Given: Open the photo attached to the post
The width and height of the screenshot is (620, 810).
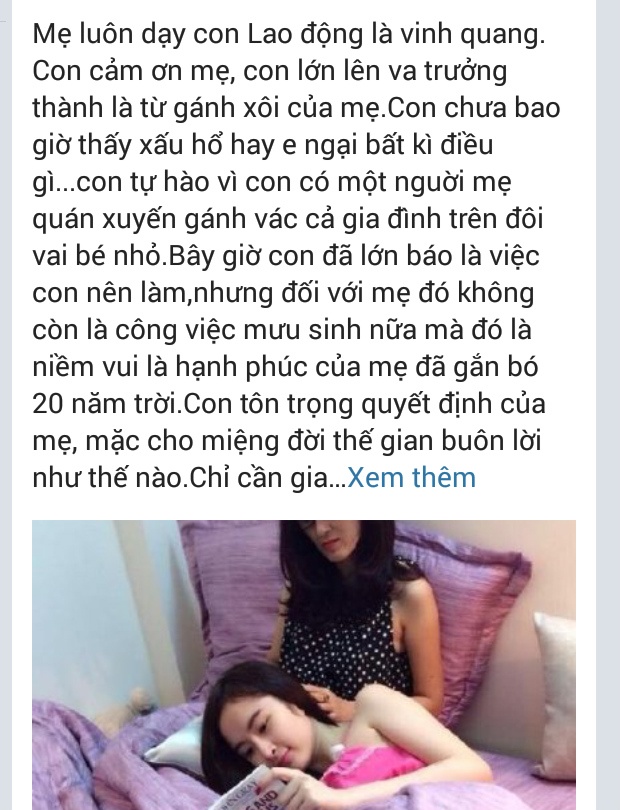Looking at the screenshot, I should pos(303,664).
